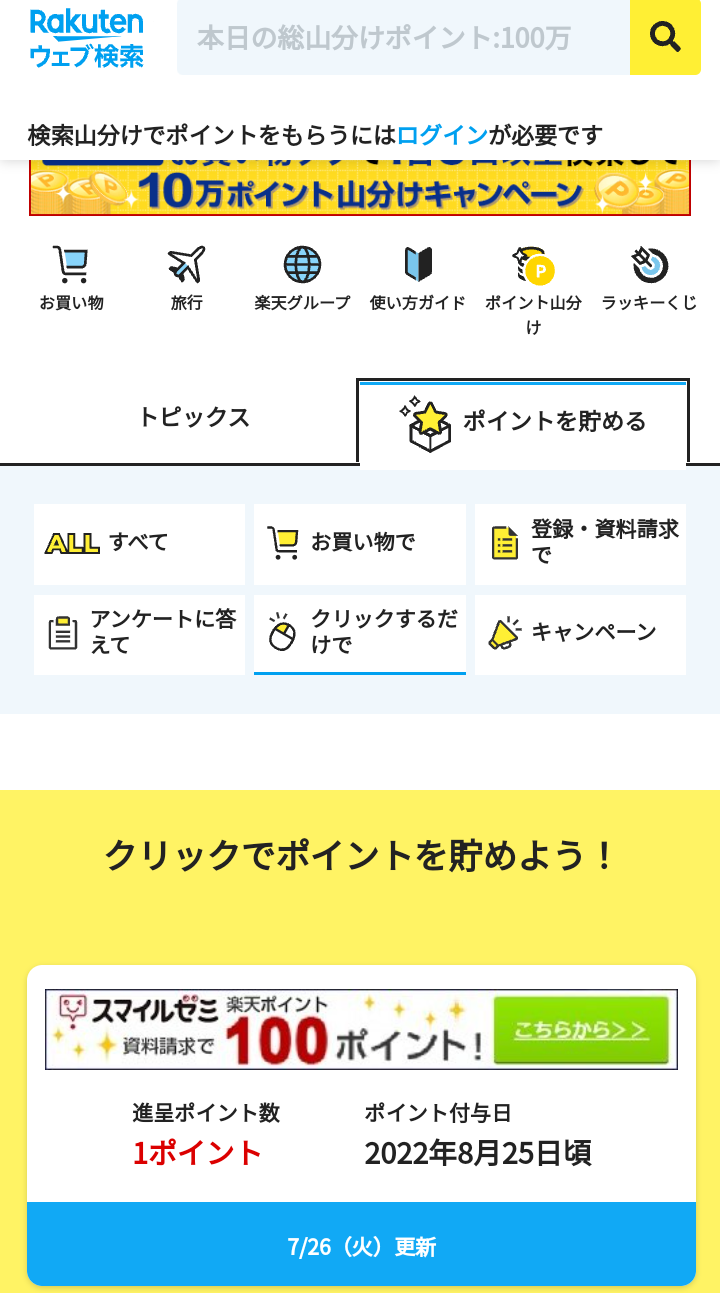
Task: Show すべて point offers
Action: click(139, 544)
